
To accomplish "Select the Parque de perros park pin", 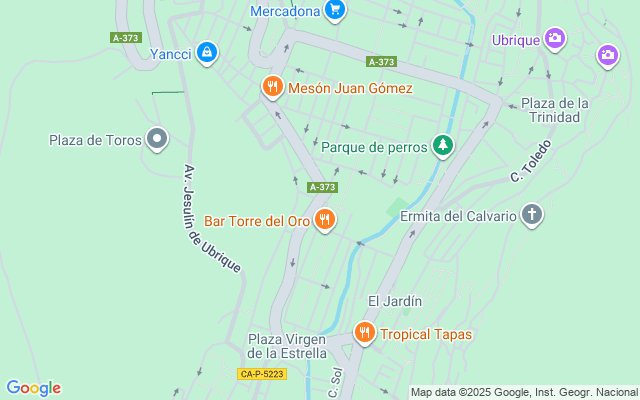I will (x=442, y=147).
